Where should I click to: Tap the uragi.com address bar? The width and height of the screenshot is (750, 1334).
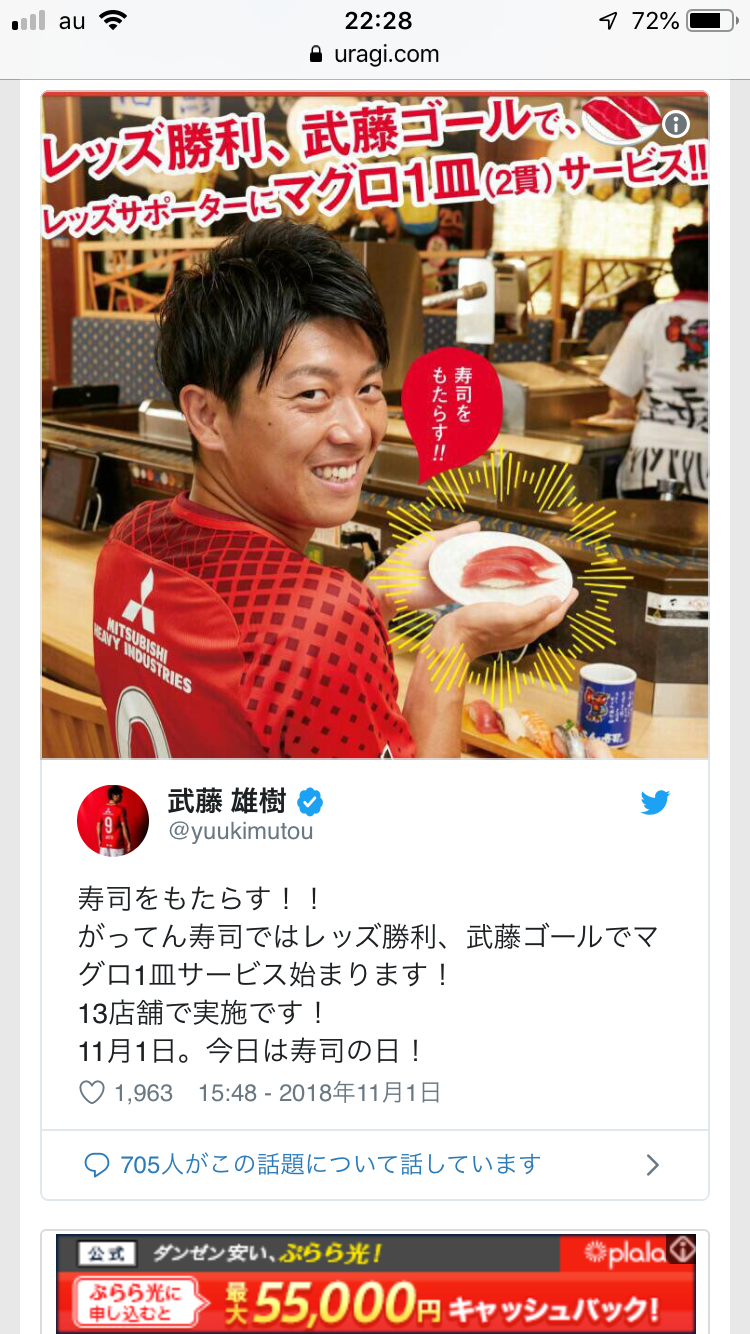click(x=374, y=54)
